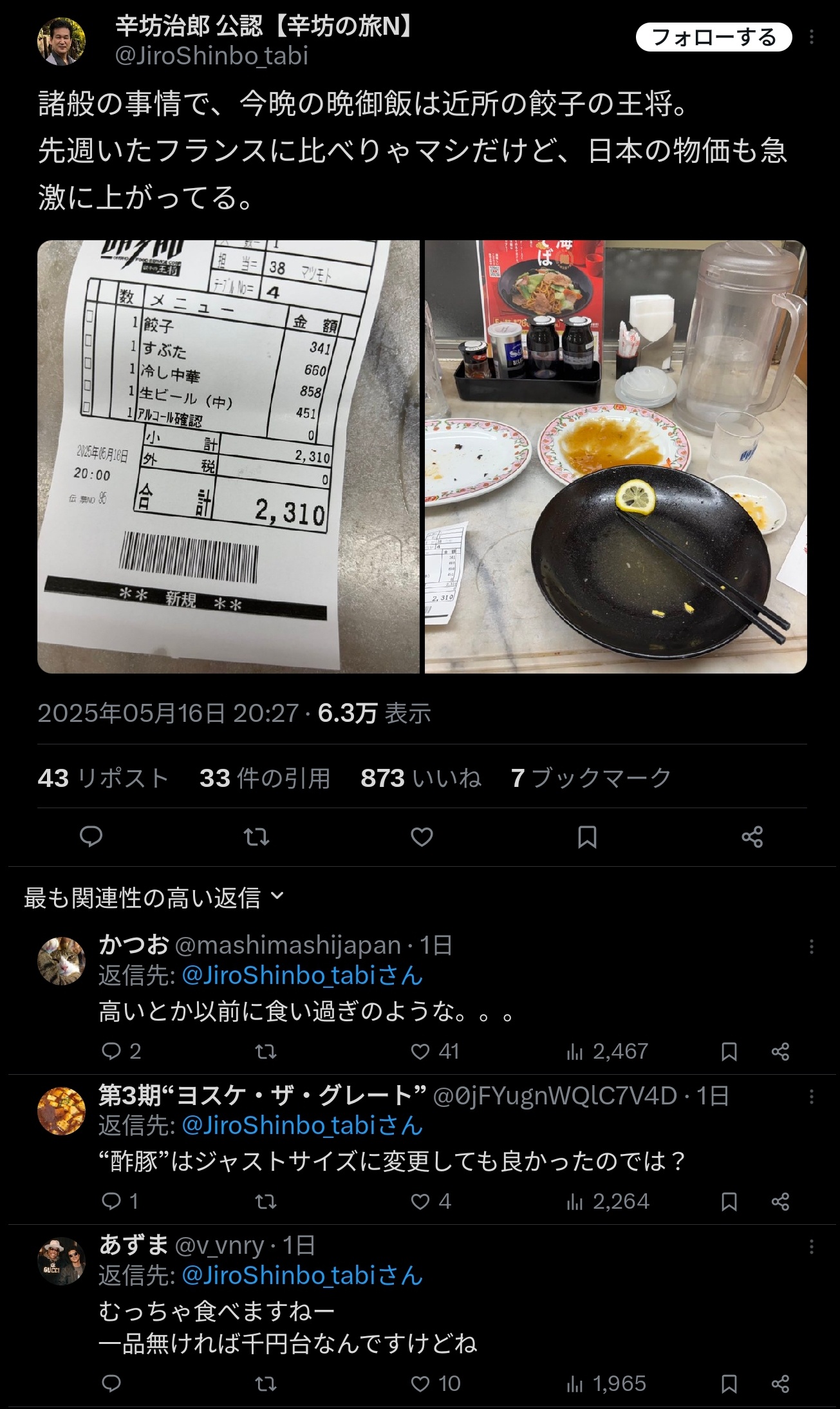Reply to 辛坊治郎's post
The height and width of the screenshot is (1409, 840).
point(91,837)
